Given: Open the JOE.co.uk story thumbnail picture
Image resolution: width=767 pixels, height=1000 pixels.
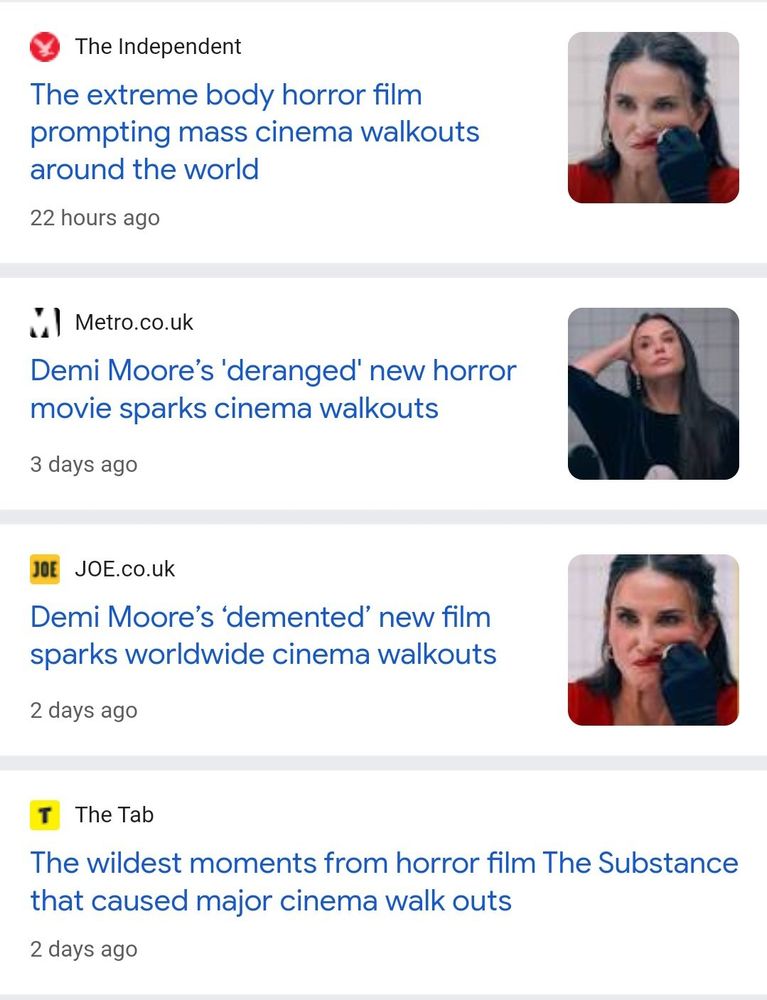Looking at the screenshot, I should (x=653, y=640).
